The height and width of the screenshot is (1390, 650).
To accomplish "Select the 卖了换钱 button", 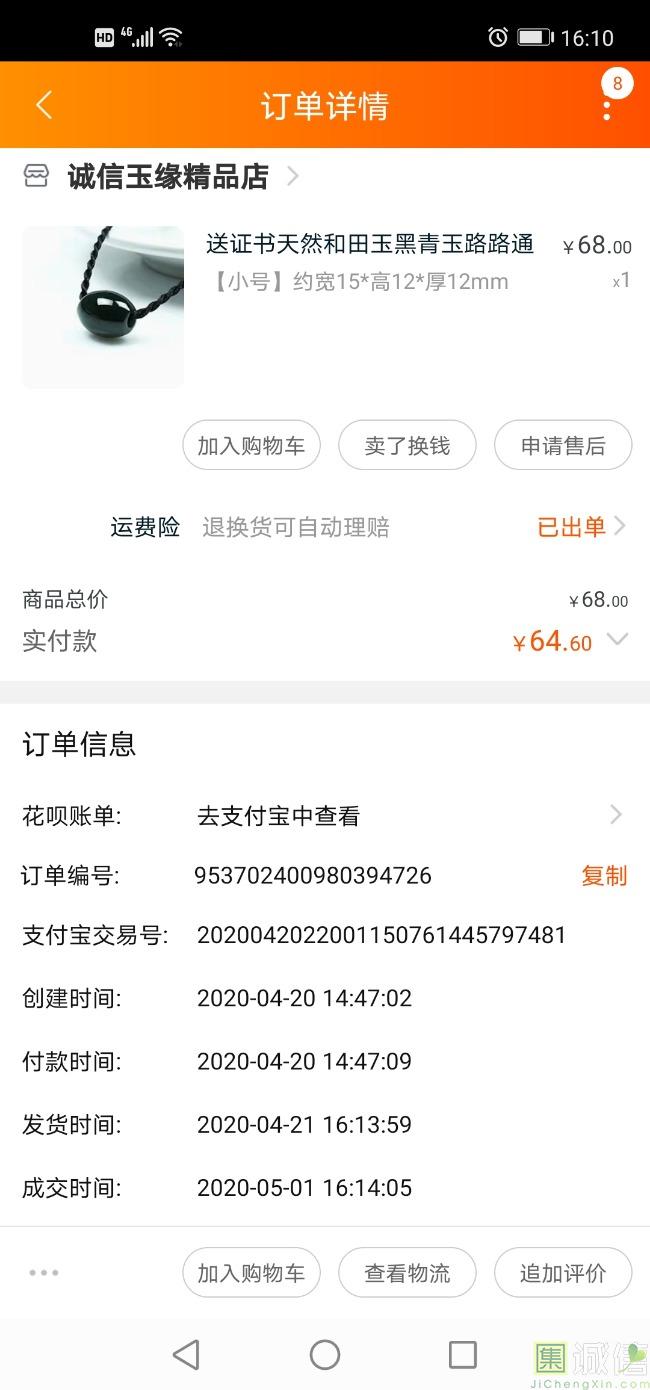I will pos(407,446).
